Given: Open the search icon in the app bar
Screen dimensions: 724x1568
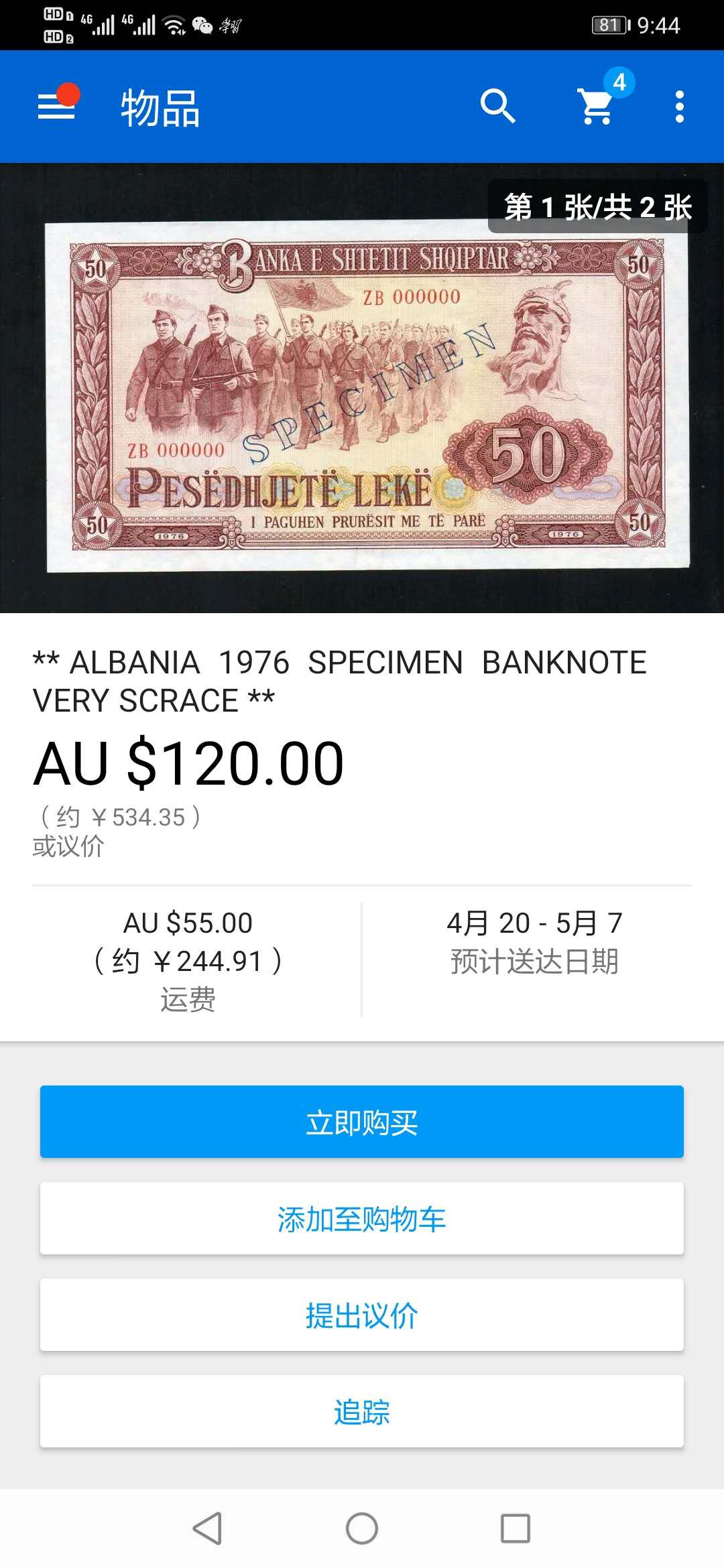Looking at the screenshot, I should click(497, 107).
